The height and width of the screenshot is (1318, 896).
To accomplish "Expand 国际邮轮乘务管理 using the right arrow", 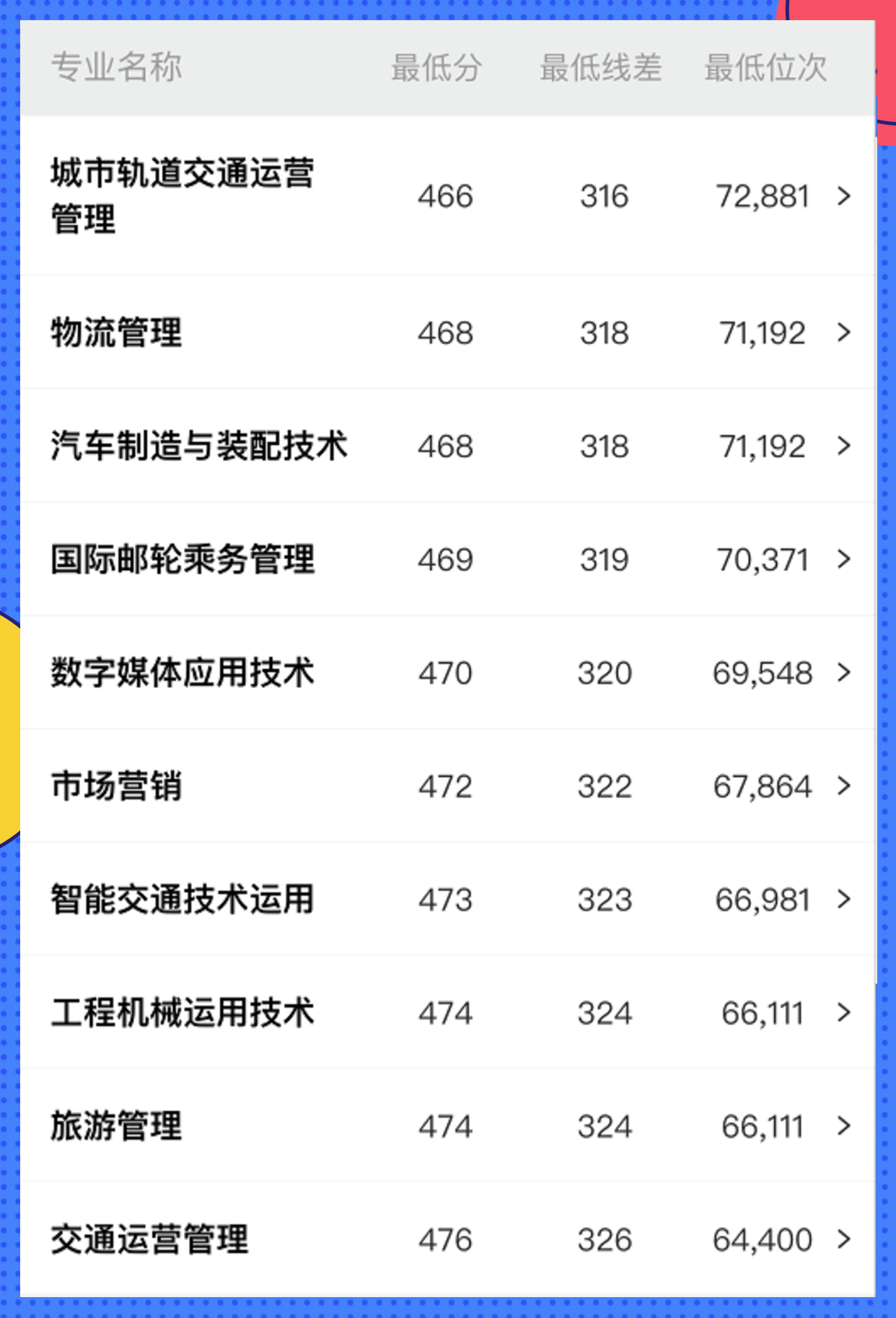I will click(843, 560).
